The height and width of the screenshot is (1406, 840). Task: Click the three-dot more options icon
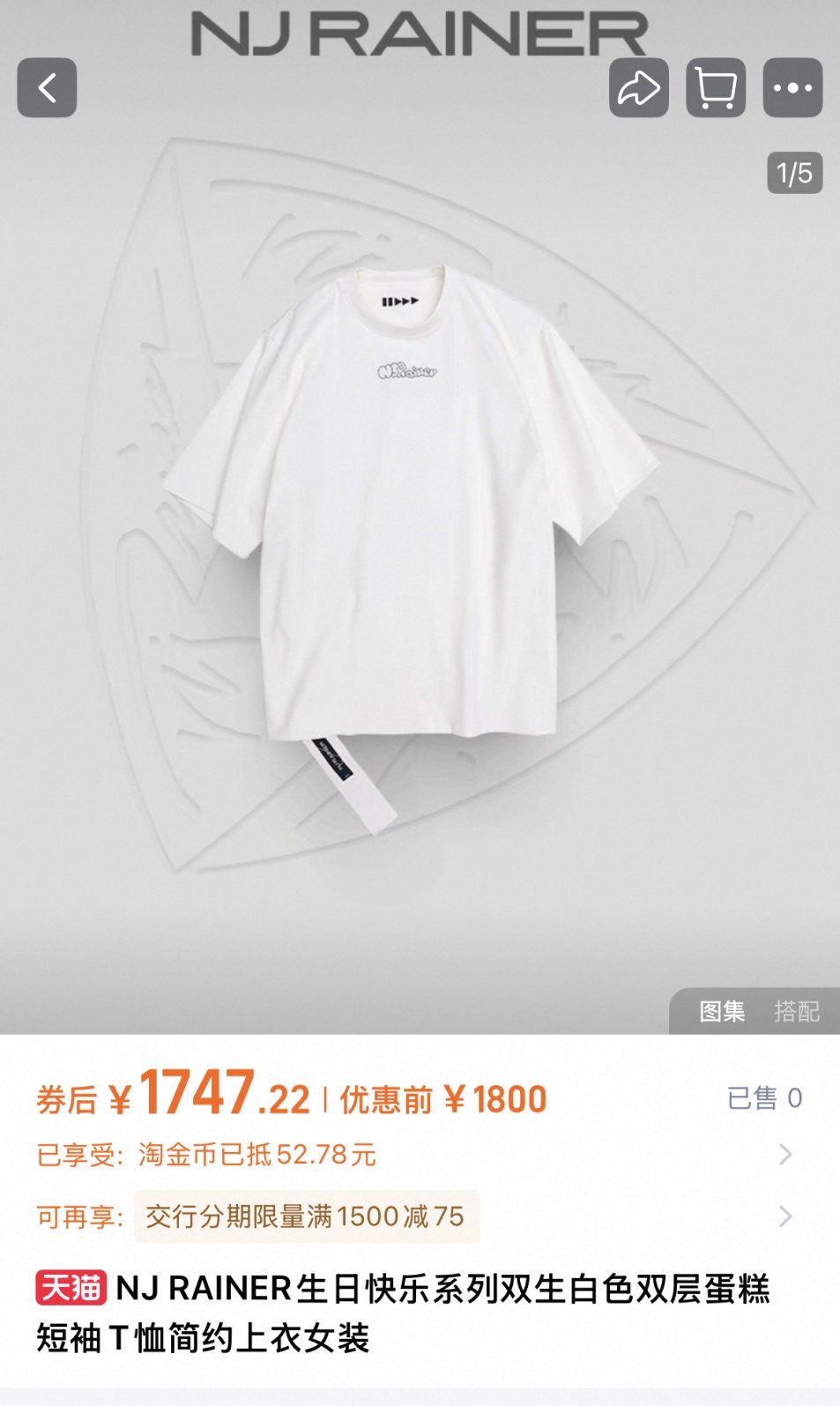794,88
